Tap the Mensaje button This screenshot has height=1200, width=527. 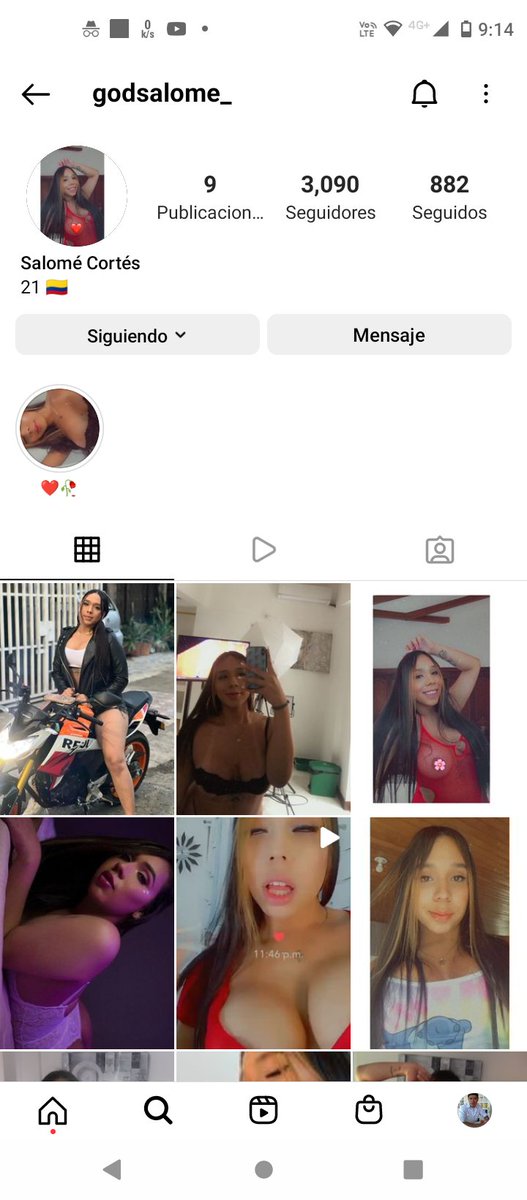point(389,335)
